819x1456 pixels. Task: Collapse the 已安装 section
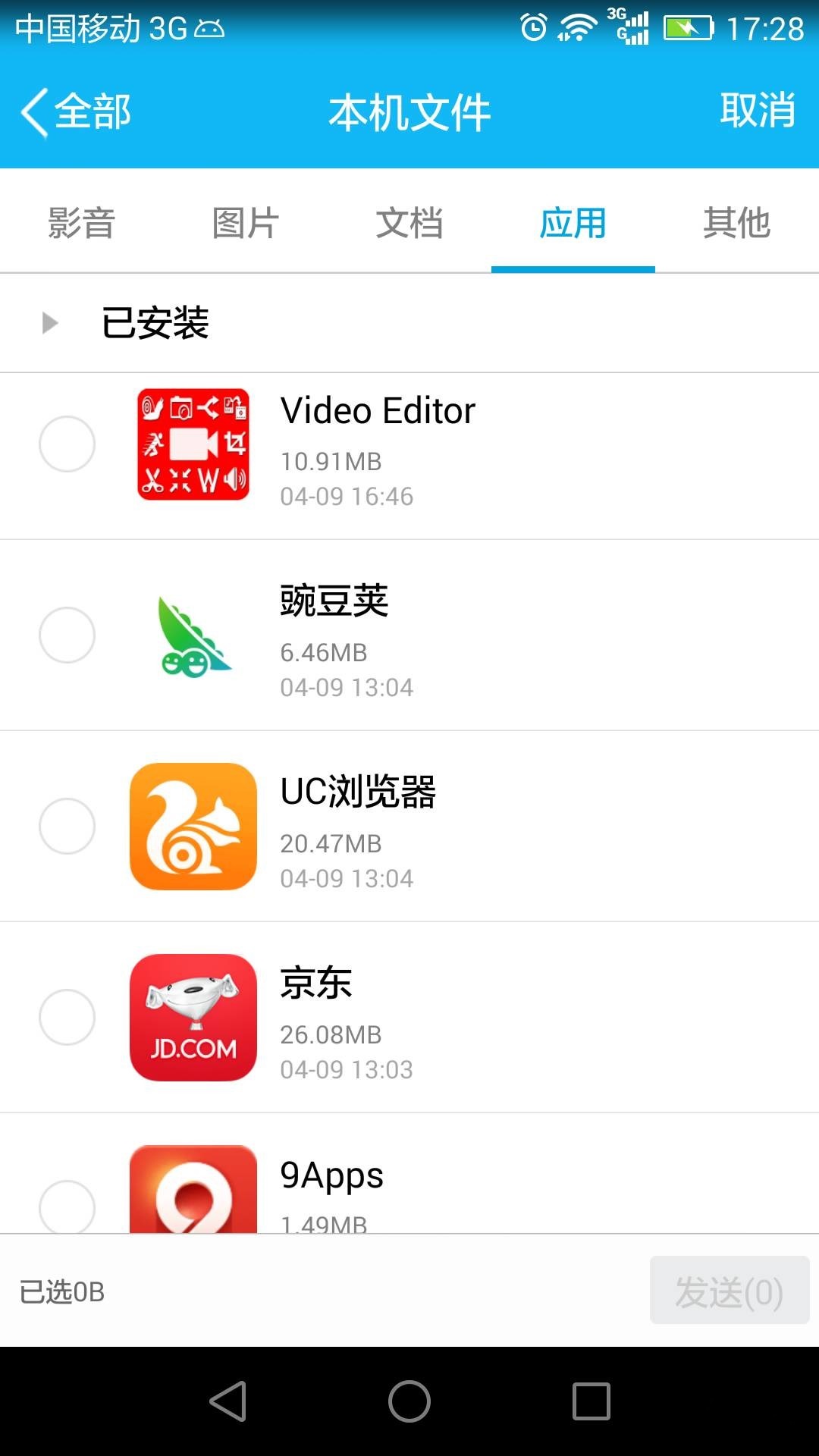point(50,323)
